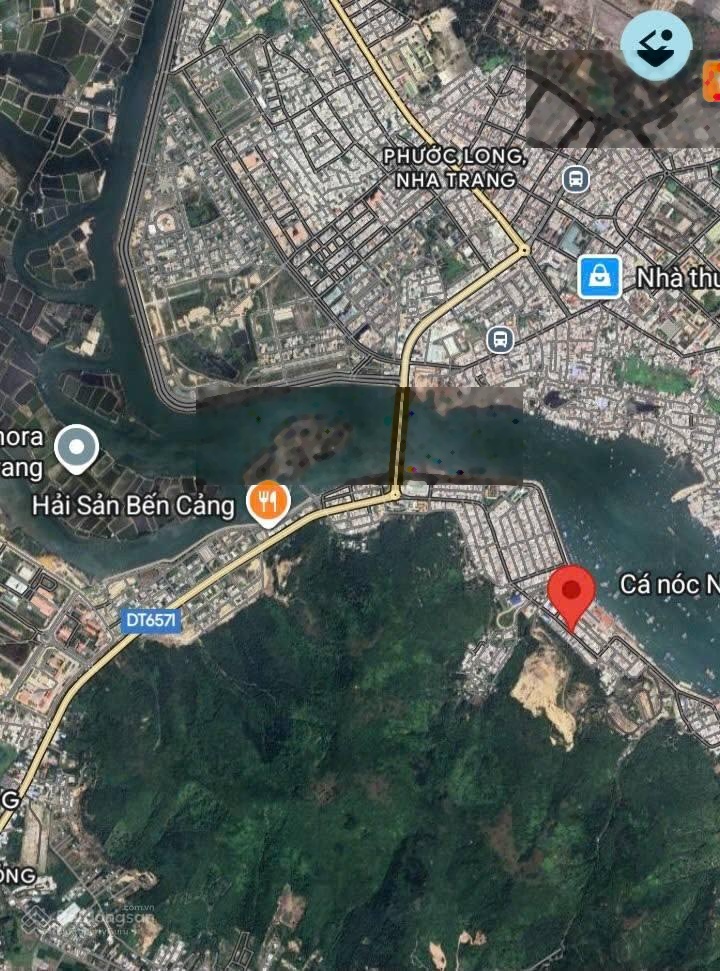Select the bus stop just north of the bridge
This screenshot has height=971, width=720.
click(x=500, y=340)
